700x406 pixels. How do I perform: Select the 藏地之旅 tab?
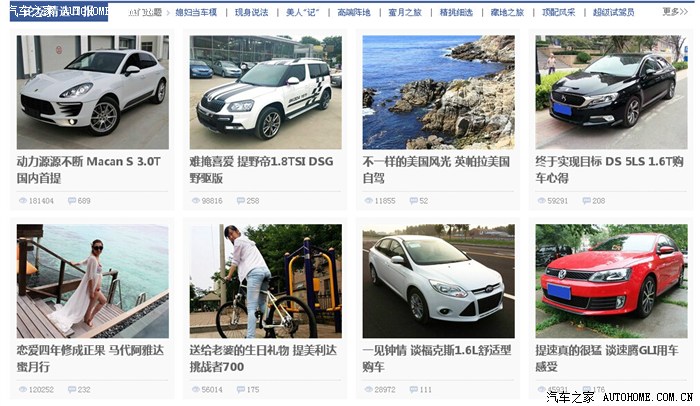(507, 12)
